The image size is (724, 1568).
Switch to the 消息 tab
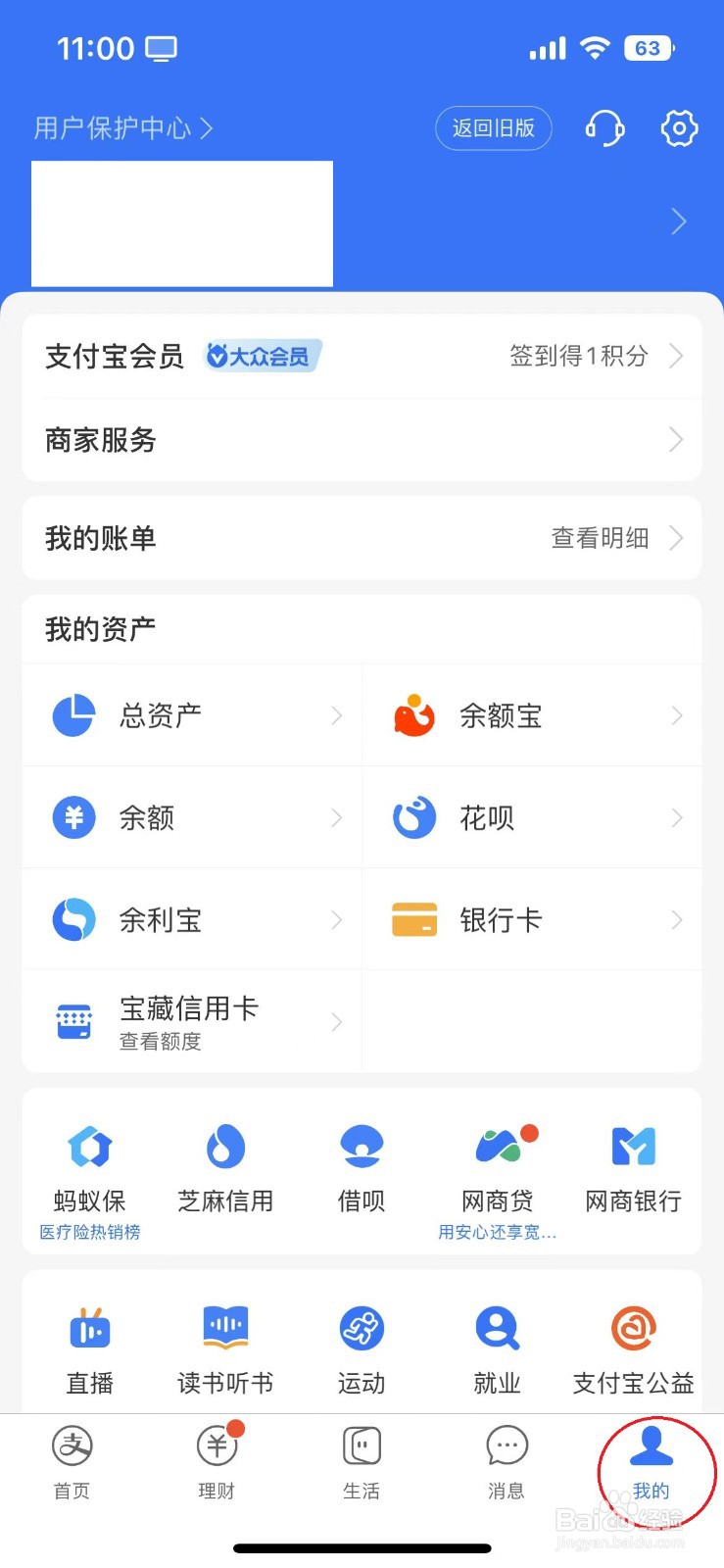[x=507, y=1462]
